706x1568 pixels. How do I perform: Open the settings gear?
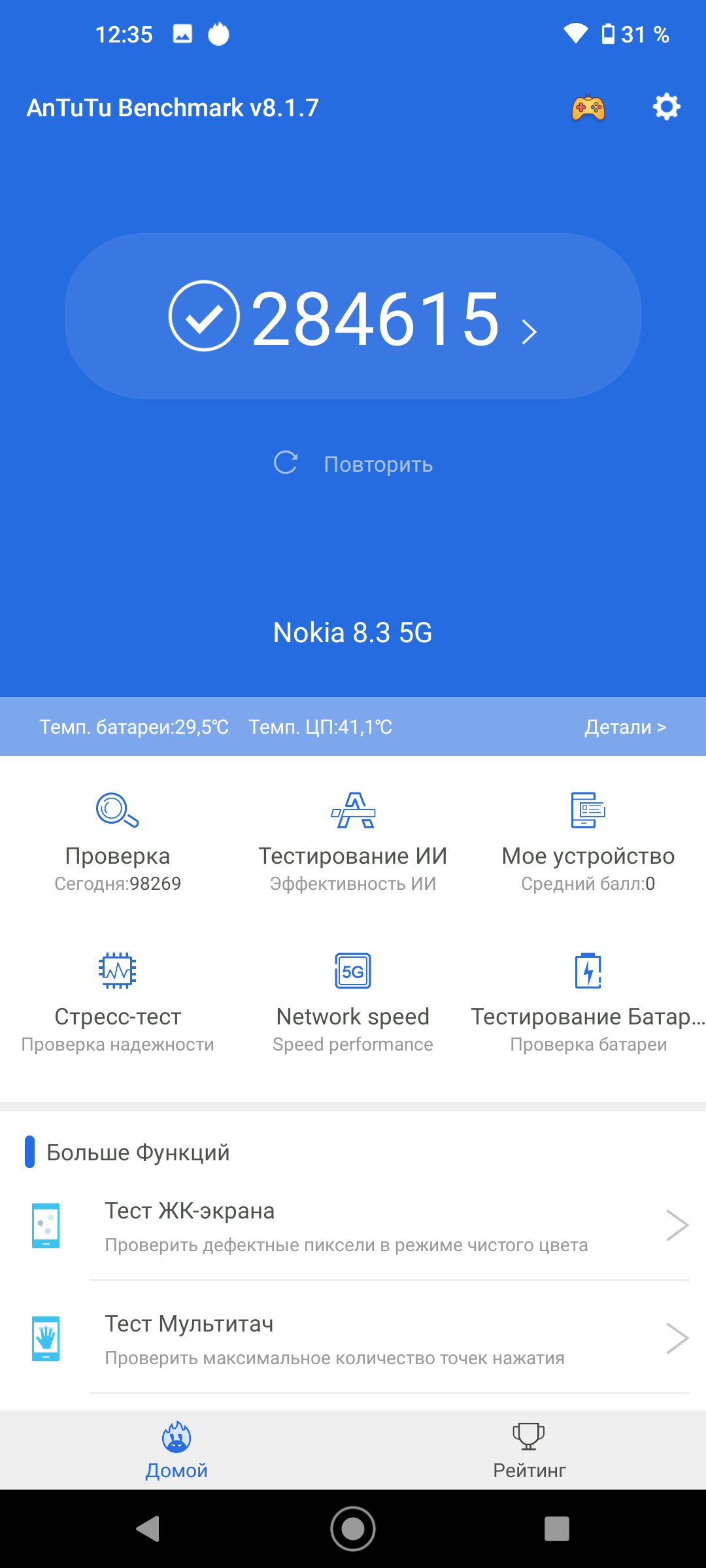point(666,107)
